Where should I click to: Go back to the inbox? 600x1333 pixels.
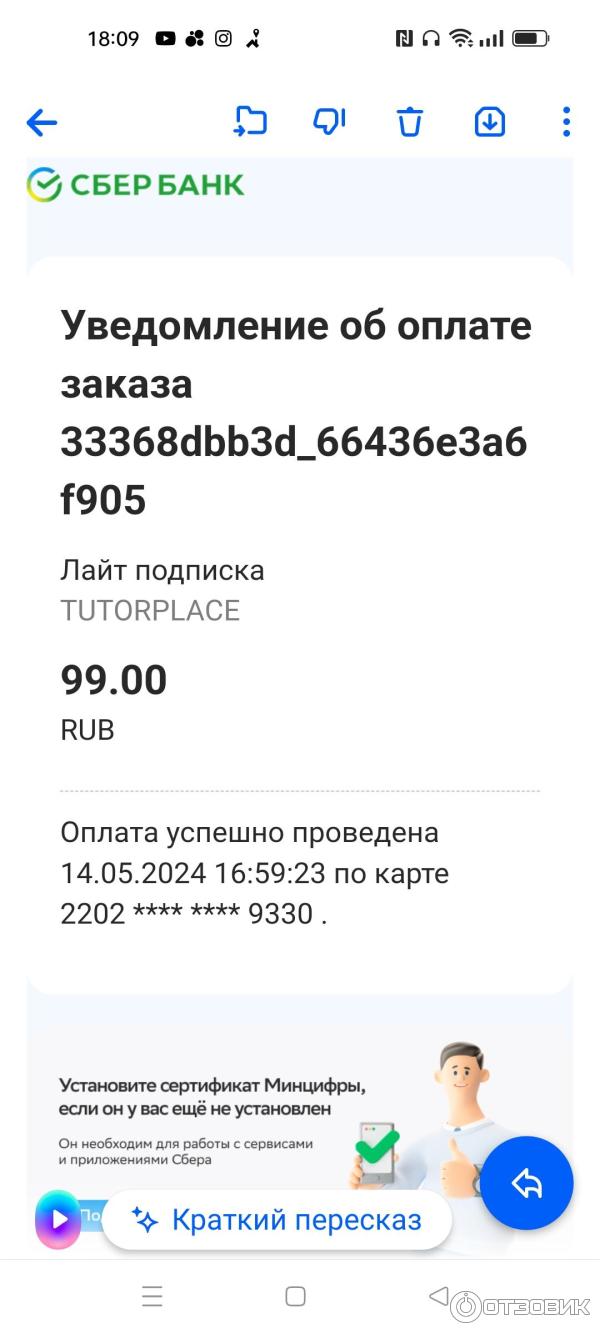pos(42,123)
